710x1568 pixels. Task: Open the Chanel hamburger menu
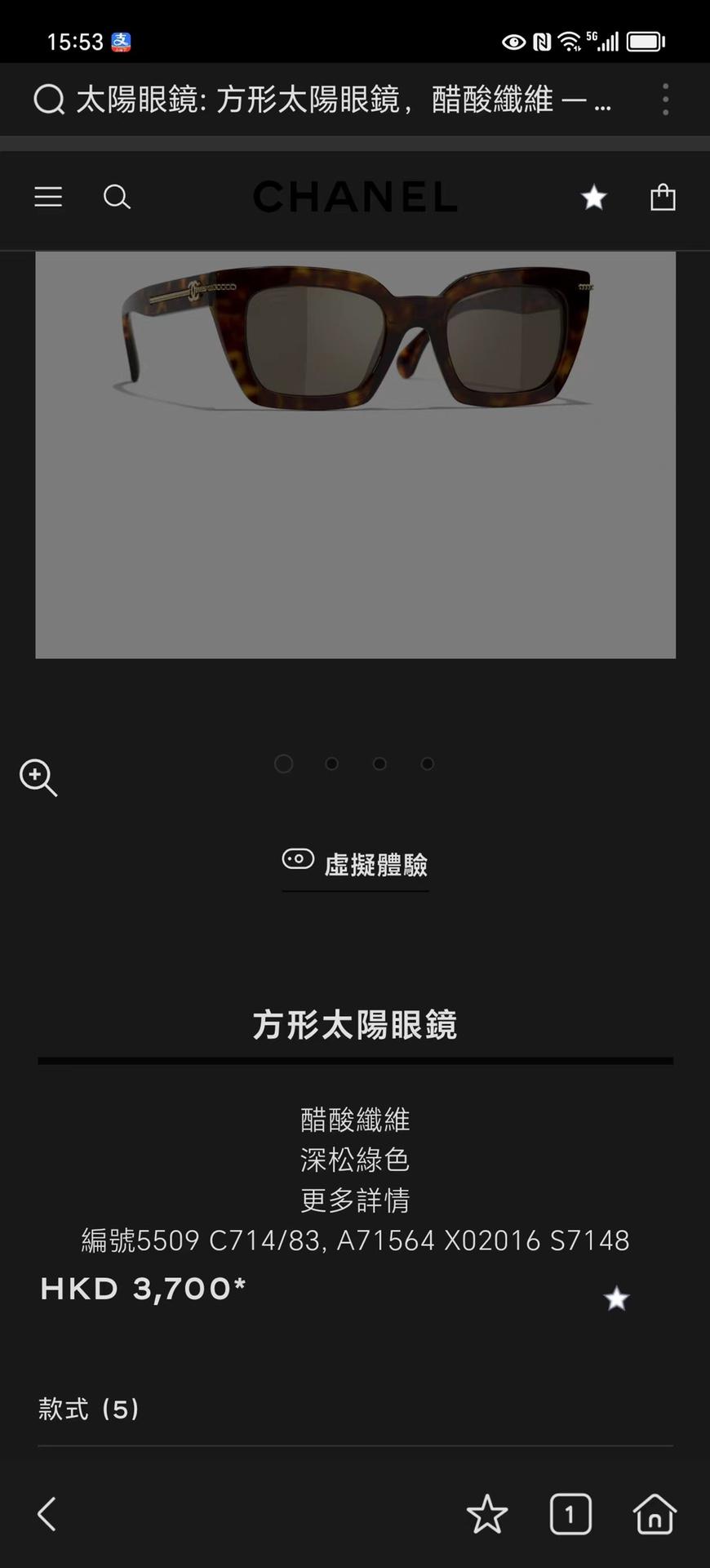click(x=48, y=197)
